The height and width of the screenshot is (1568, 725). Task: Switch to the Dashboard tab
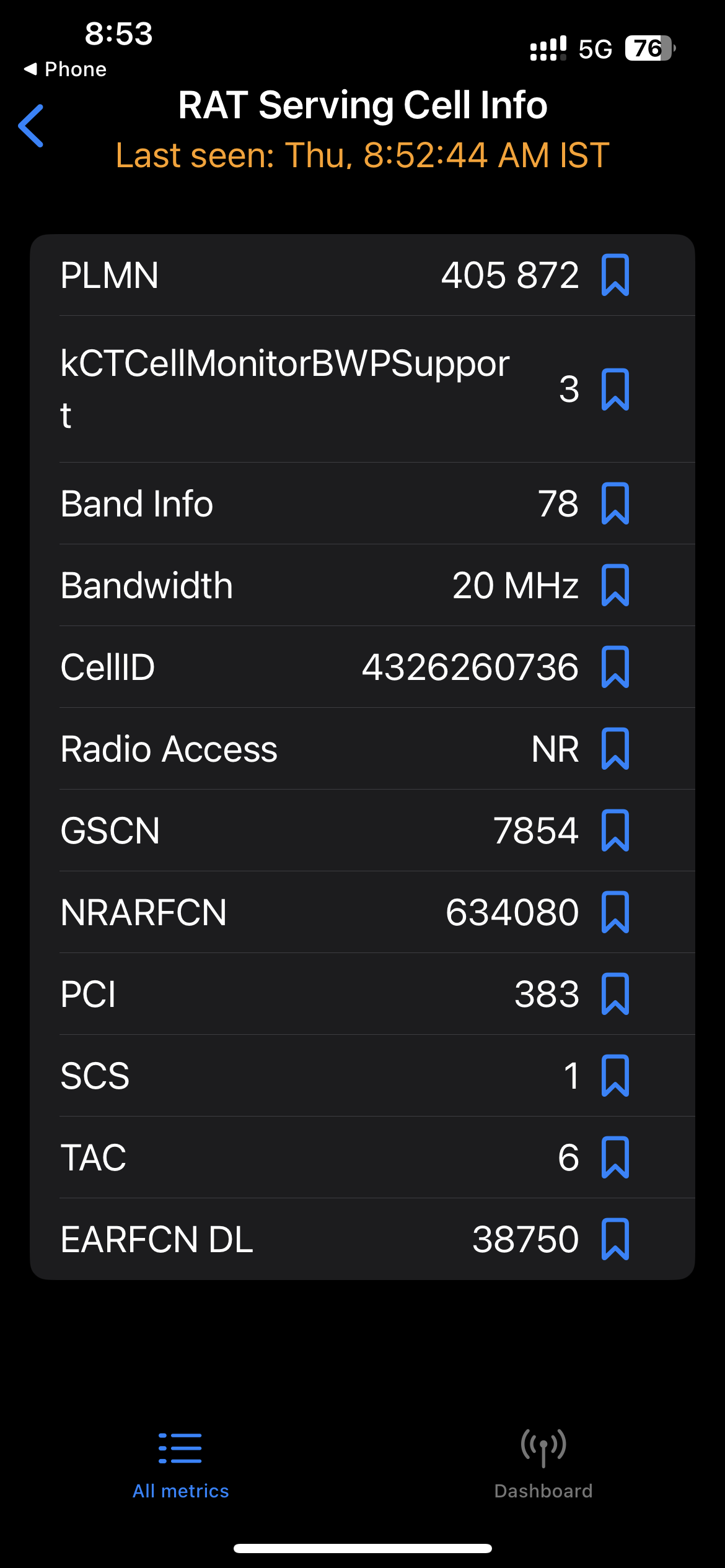(x=543, y=1465)
